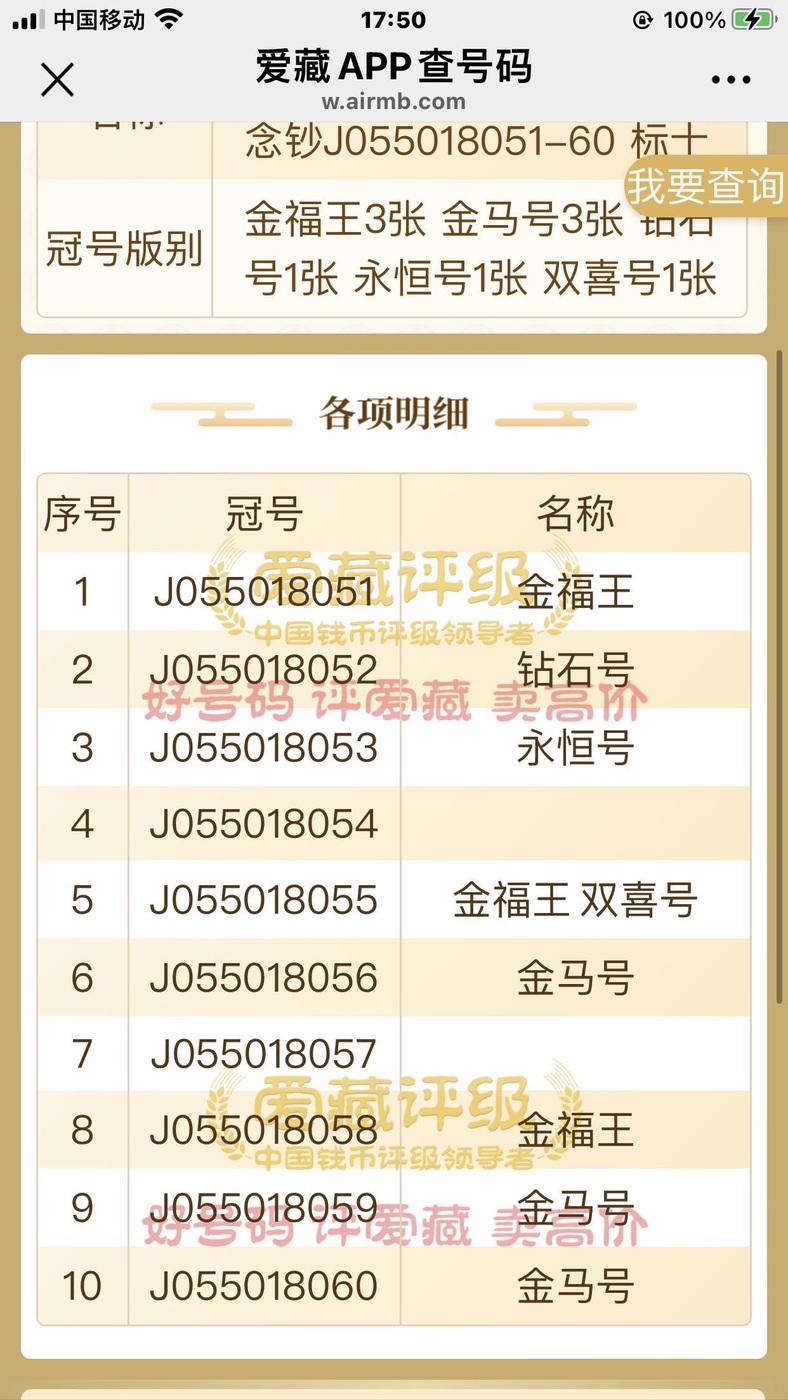
Task: Open the three-dot overflow menu
Action: tap(731, 80)
